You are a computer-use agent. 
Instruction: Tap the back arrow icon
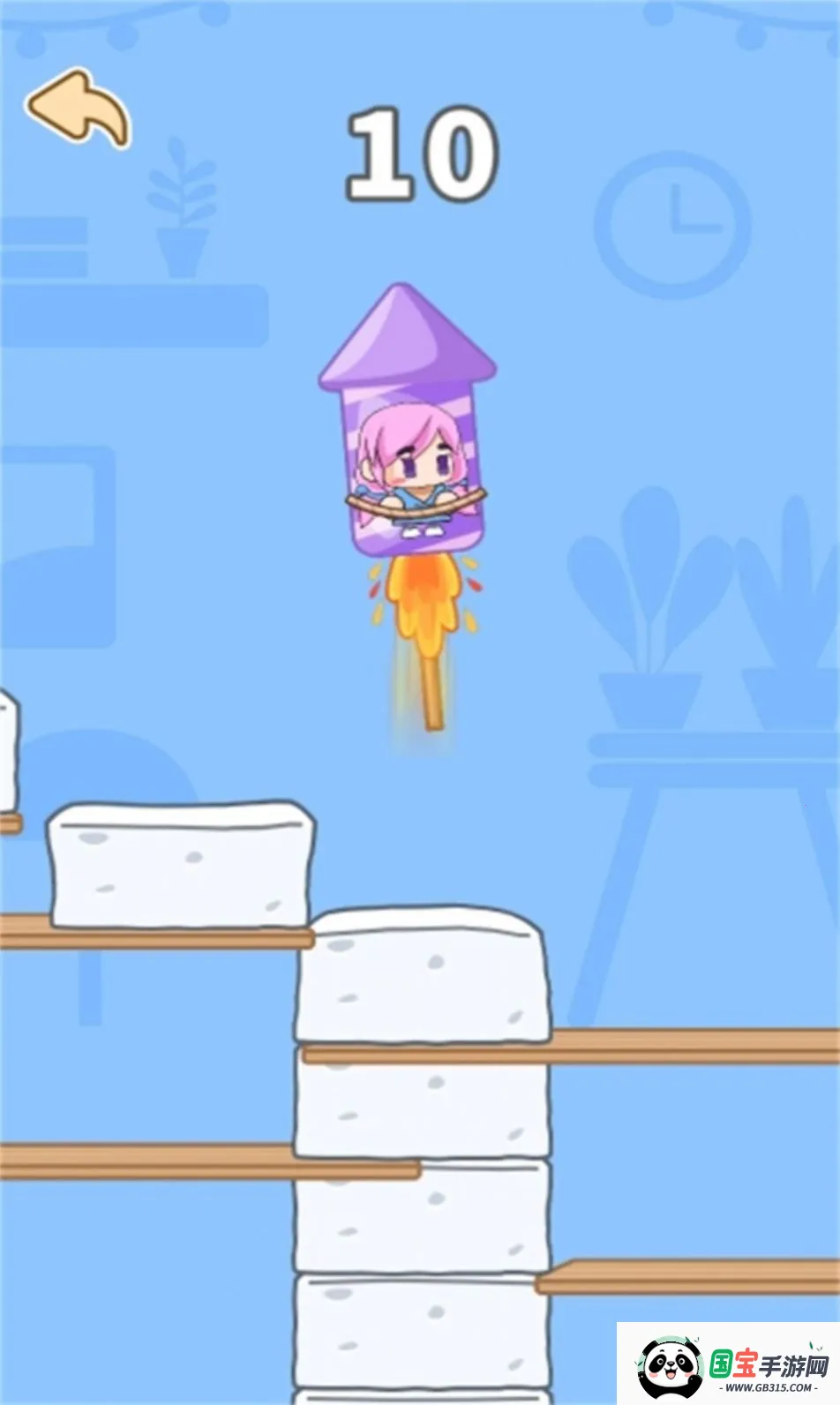click(79, 109)
